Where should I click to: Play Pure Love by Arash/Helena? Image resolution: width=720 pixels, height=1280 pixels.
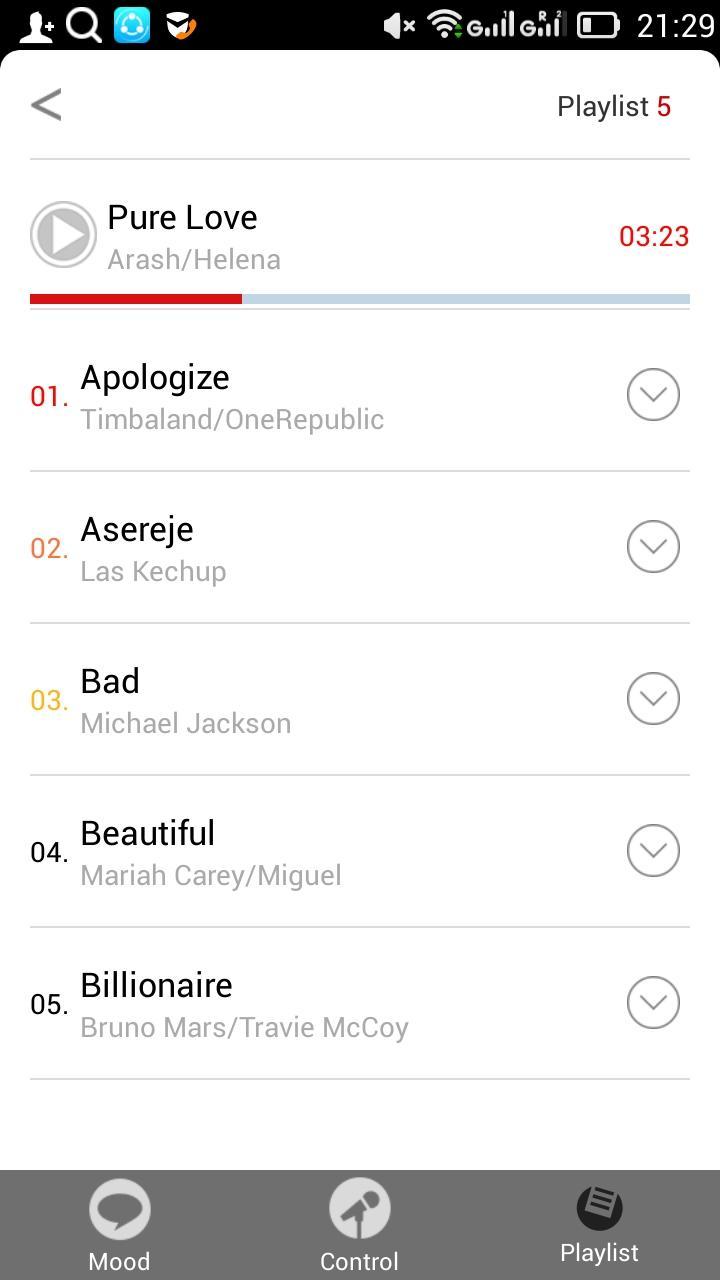pos(63,236)
